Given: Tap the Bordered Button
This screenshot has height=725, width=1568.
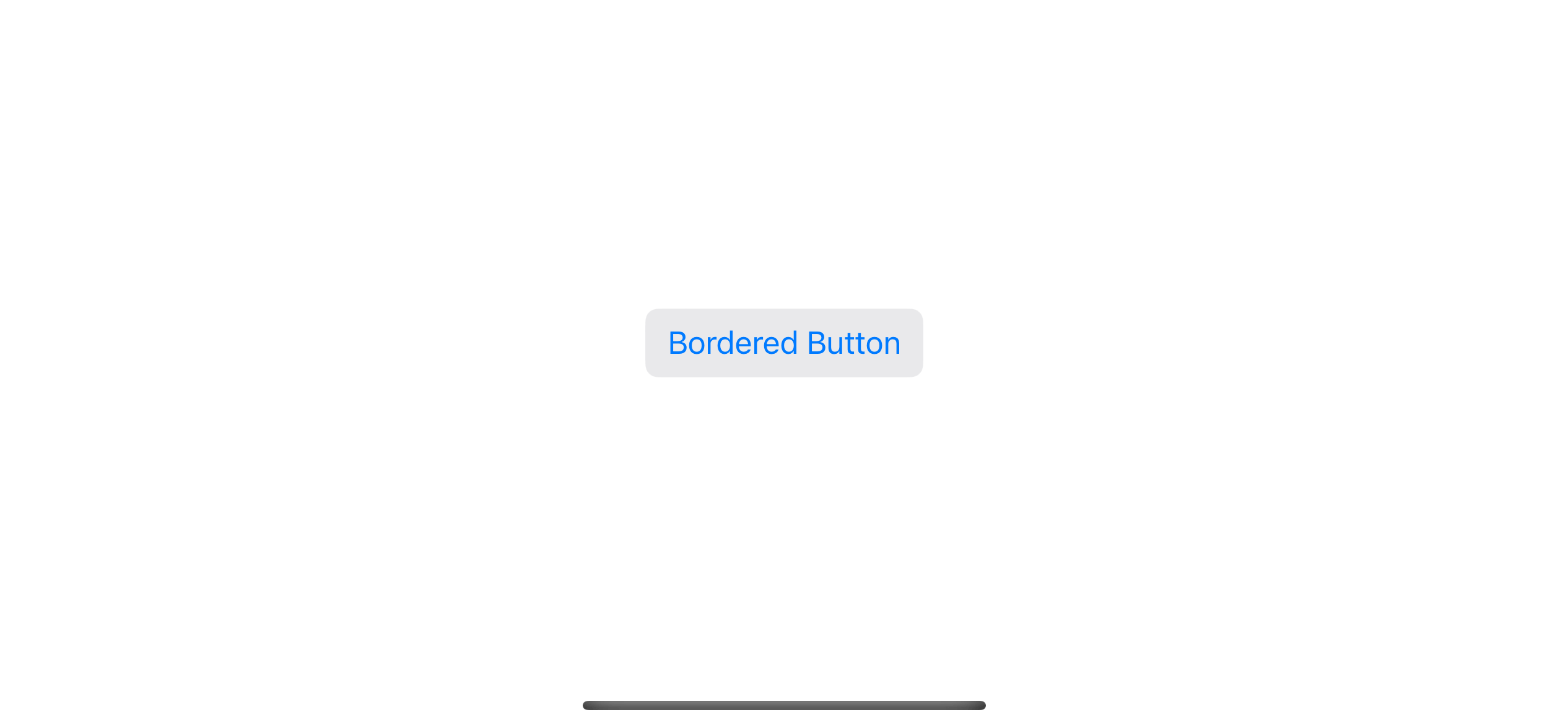Looking at the screenshot, I should 784,343.
